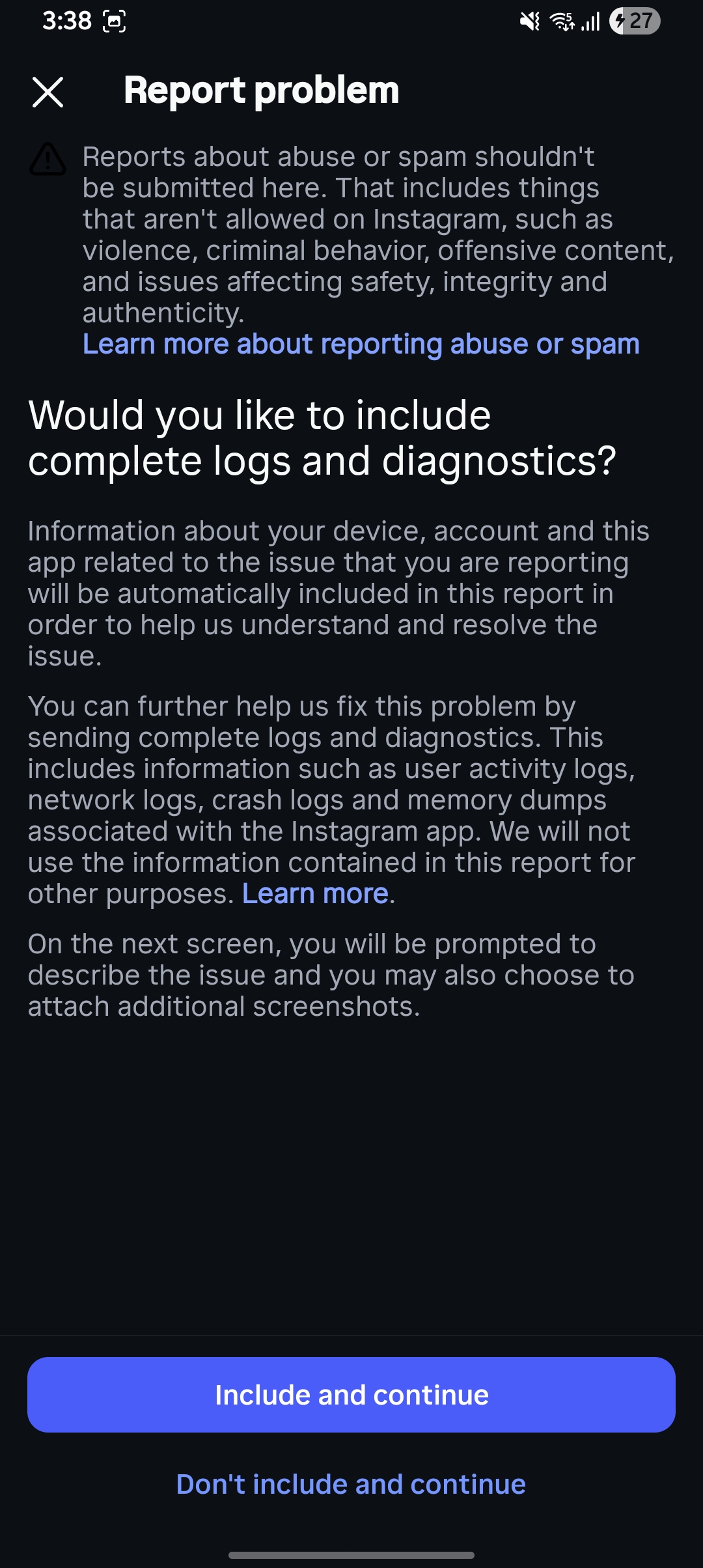The width and height of the screenshot is (703, 1568).
Task: Tap the Learn more link about diagnostics
Action: click(x=316, y=894)
